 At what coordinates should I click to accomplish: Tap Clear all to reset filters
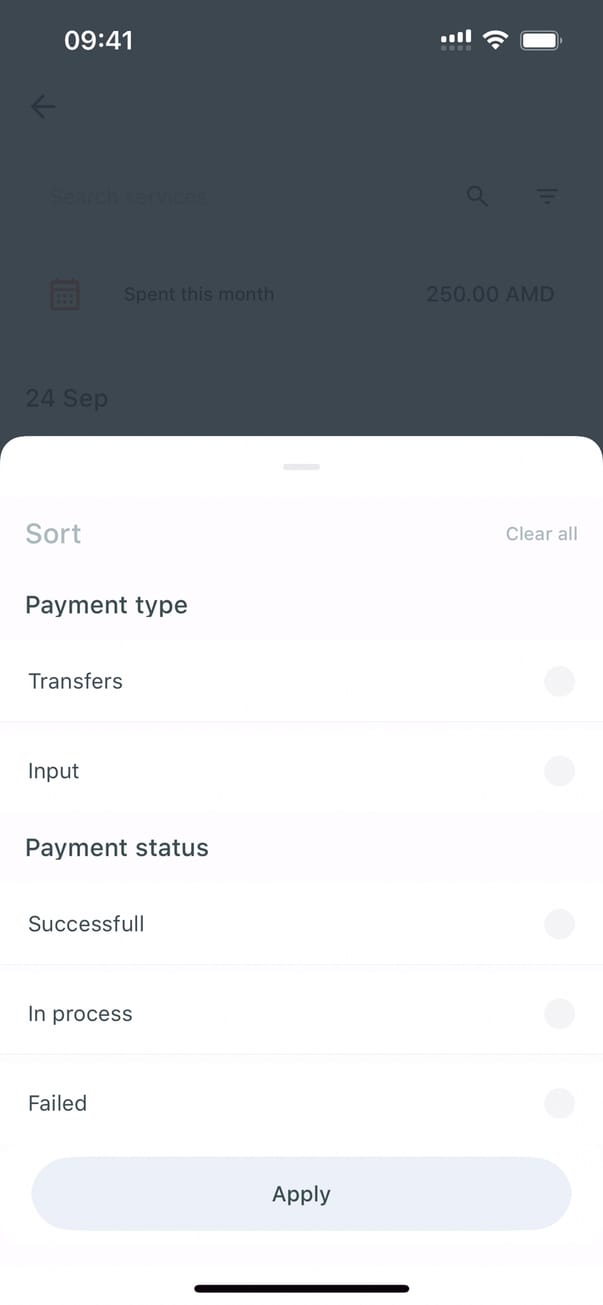541,534
